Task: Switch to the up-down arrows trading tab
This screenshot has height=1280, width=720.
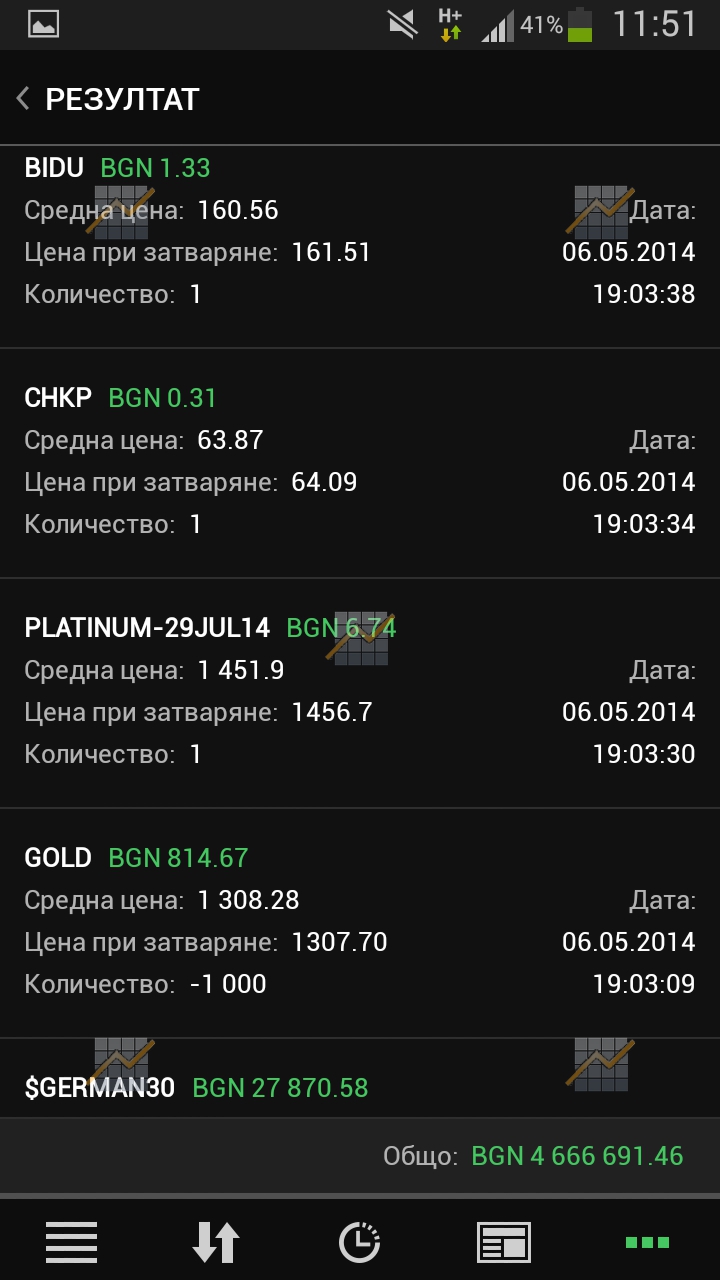Action: pos(216,1242)
